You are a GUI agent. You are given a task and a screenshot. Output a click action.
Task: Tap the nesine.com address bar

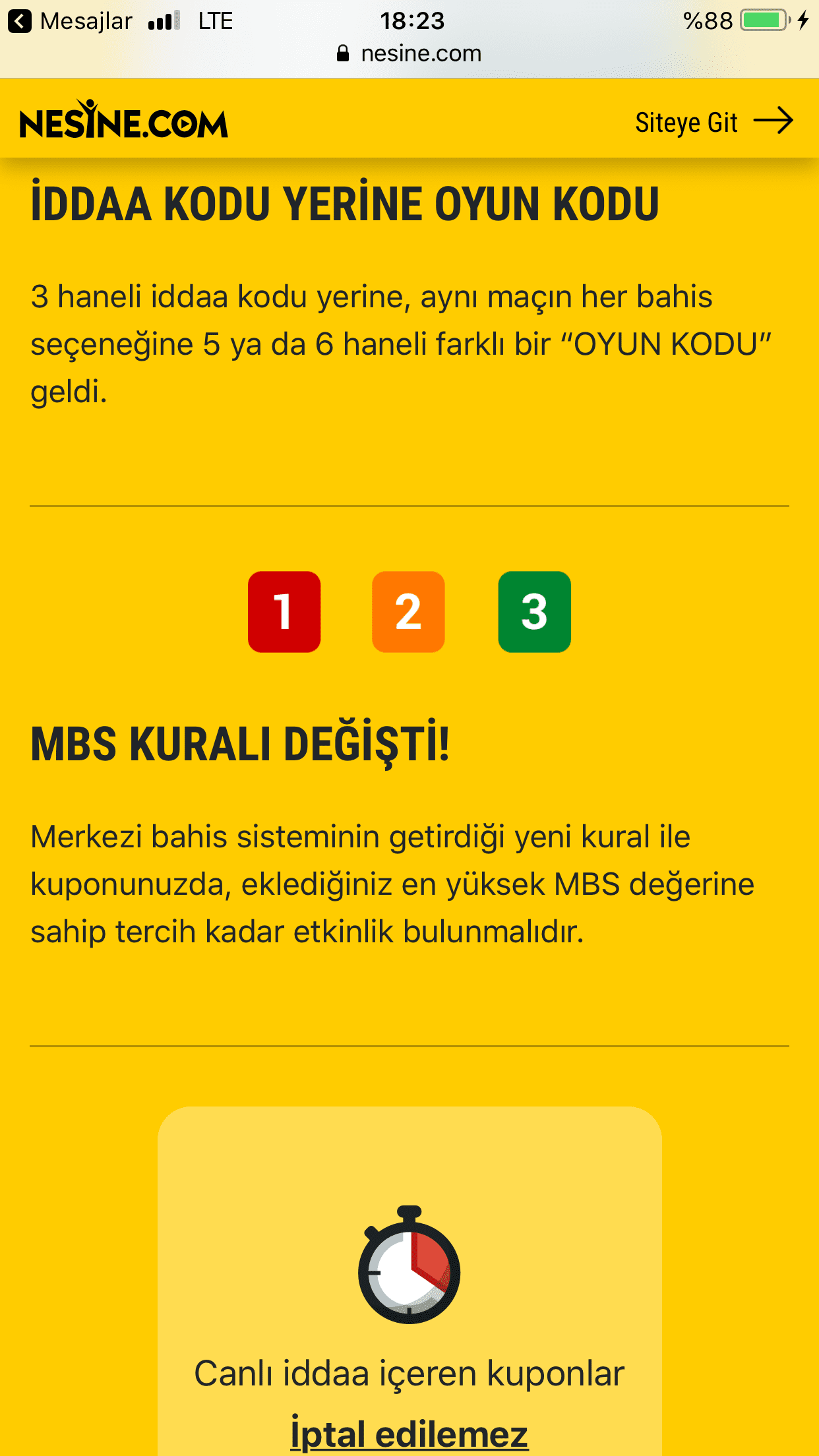point(409,53)
